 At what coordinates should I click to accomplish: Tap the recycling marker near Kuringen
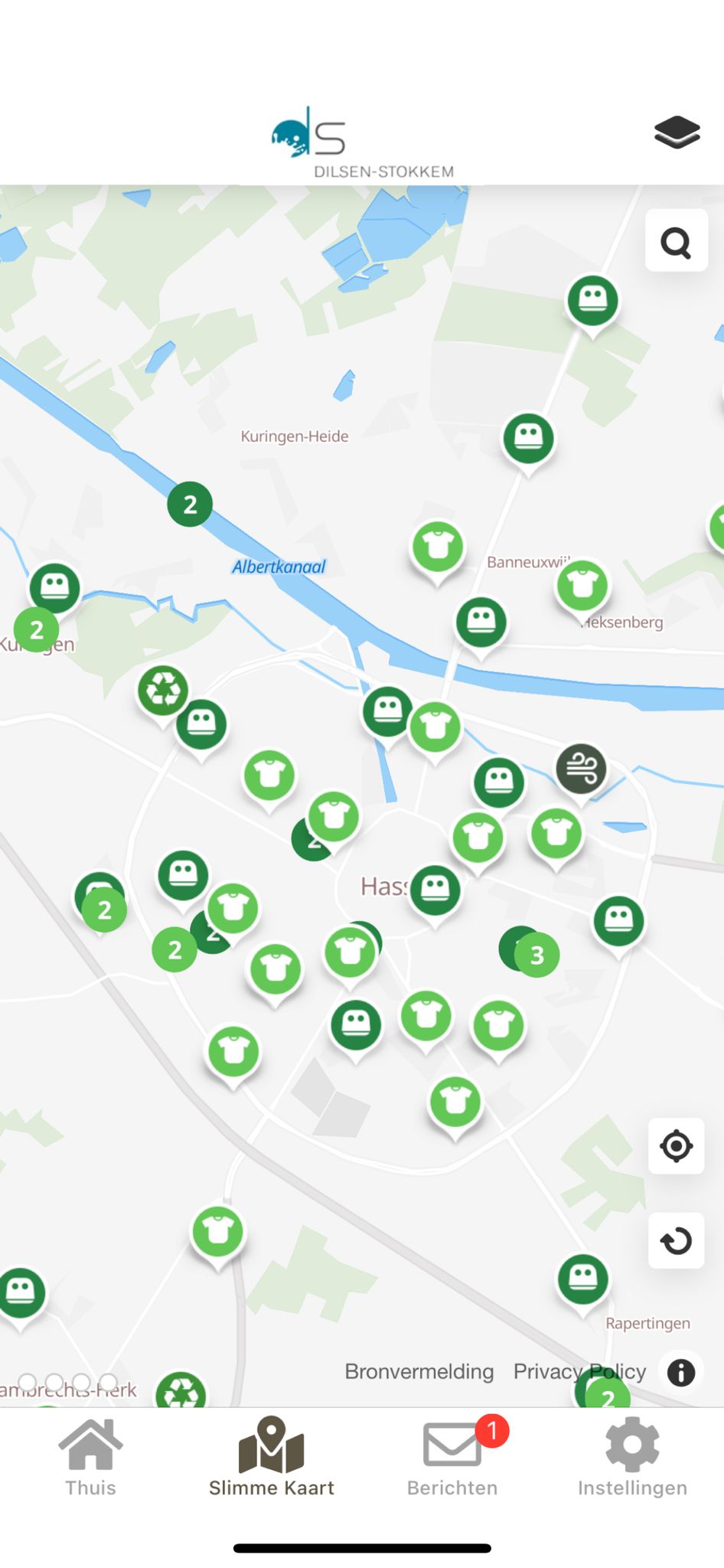(163, 691)
